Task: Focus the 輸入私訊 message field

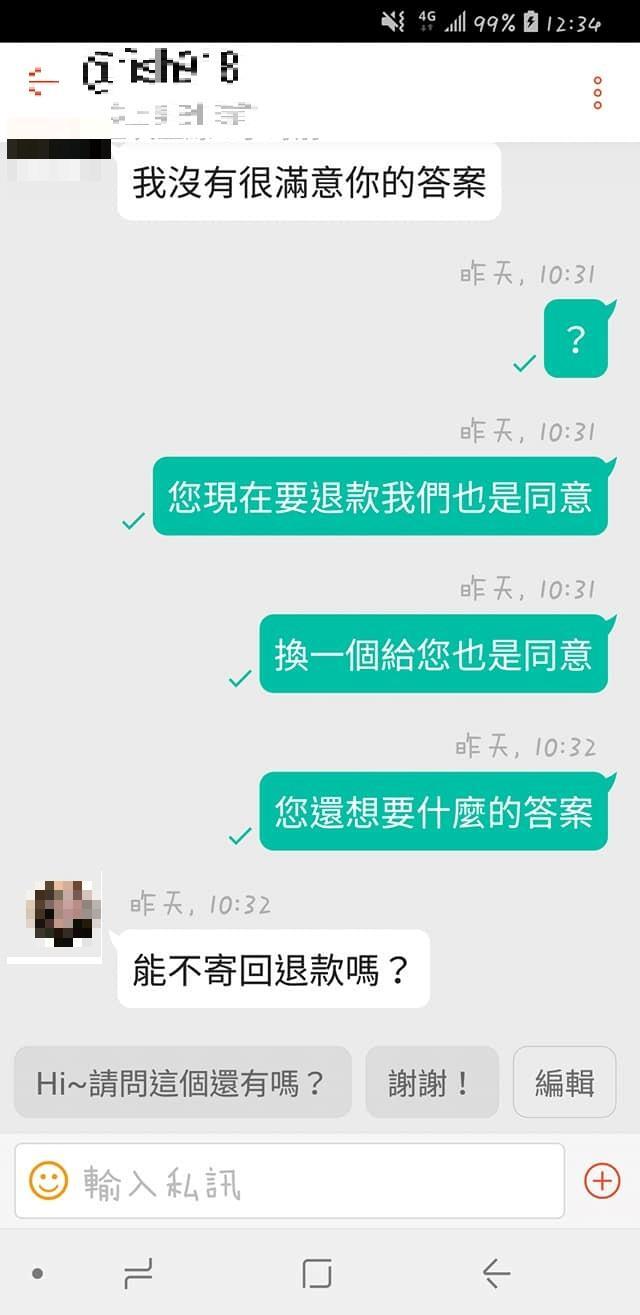Action: (x=310, y=1182)
